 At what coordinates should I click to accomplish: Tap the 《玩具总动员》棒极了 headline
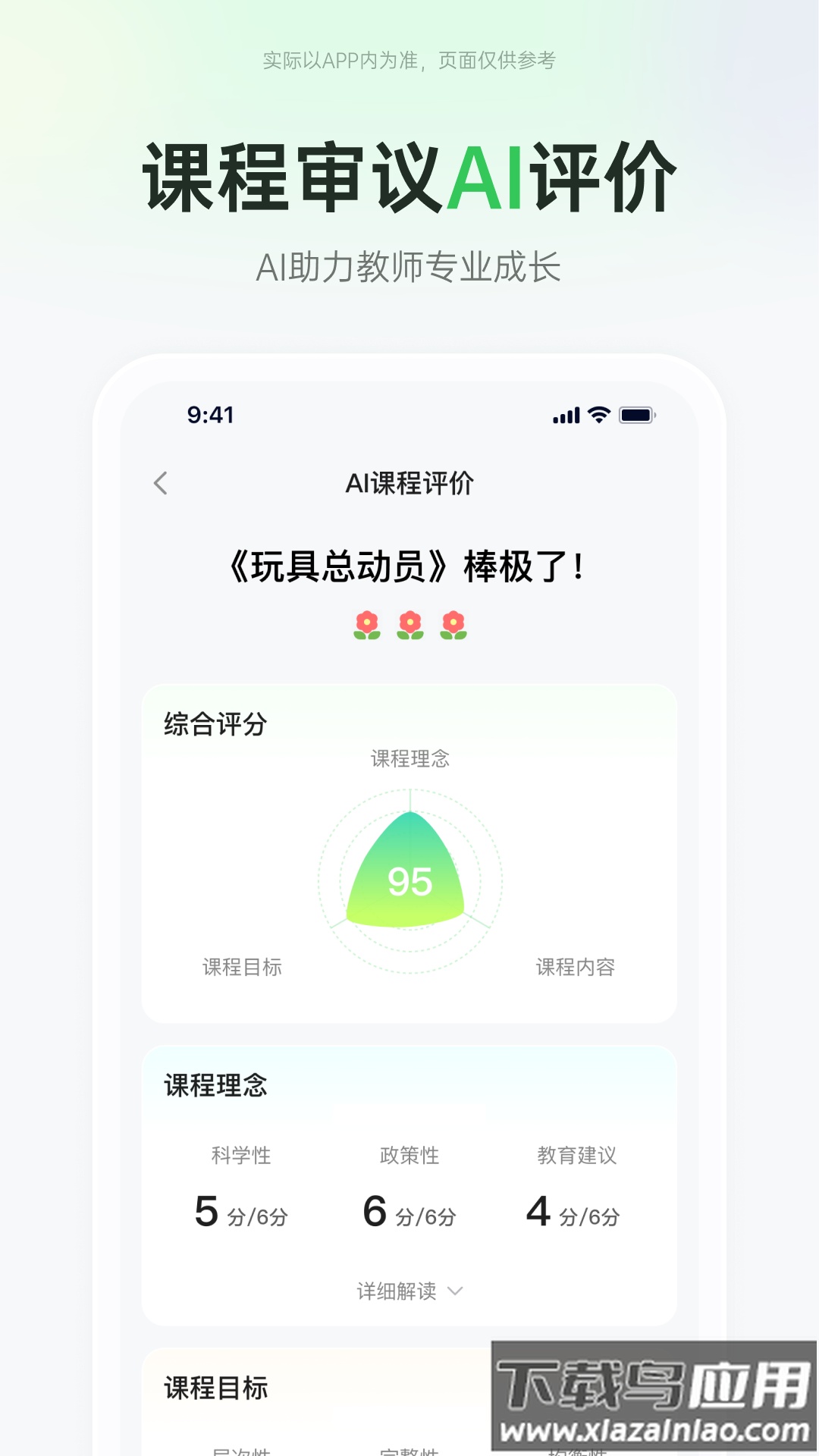pos(409,566)
